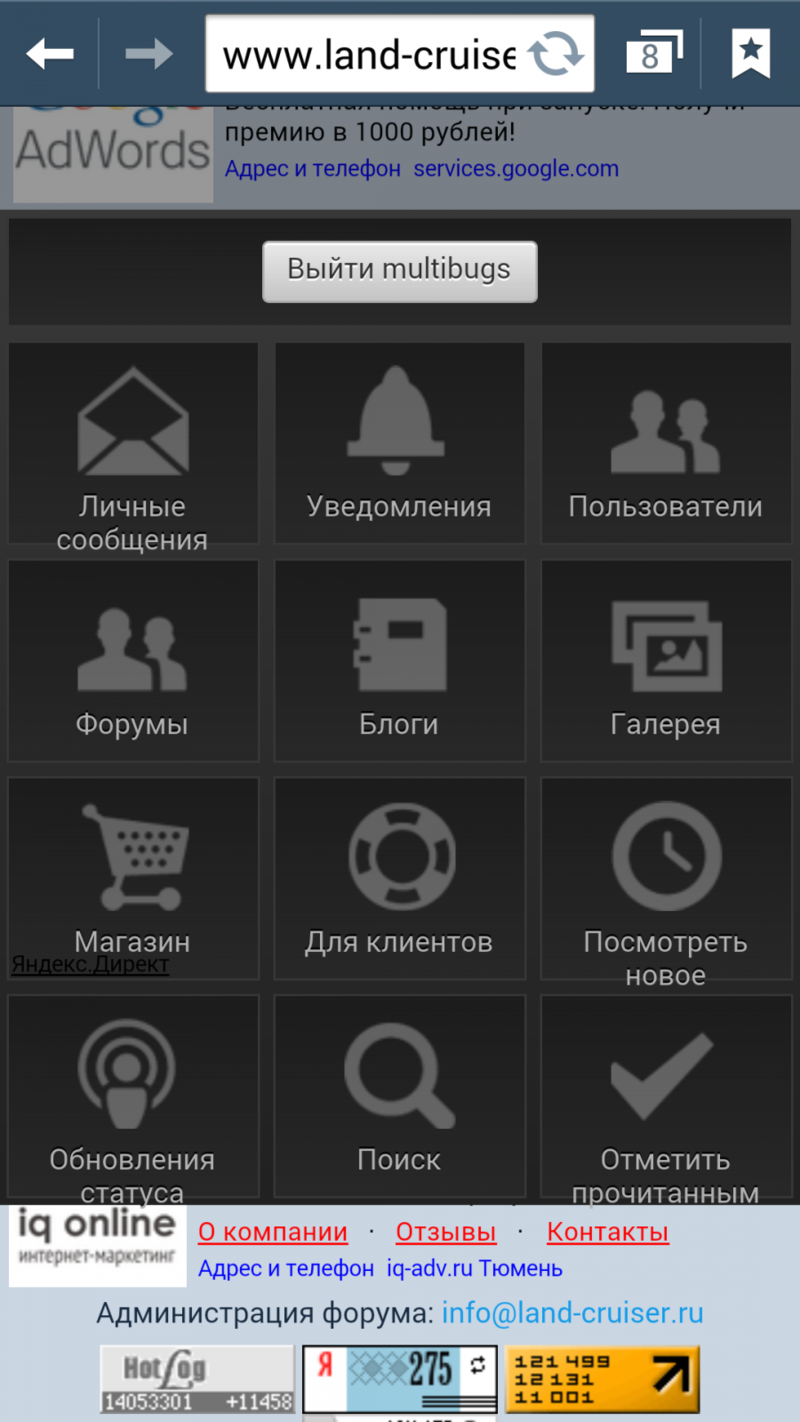The width and height of the screenshot is (800, 1422).
Task: Open the Галерея tile
Action: (666, 661)
